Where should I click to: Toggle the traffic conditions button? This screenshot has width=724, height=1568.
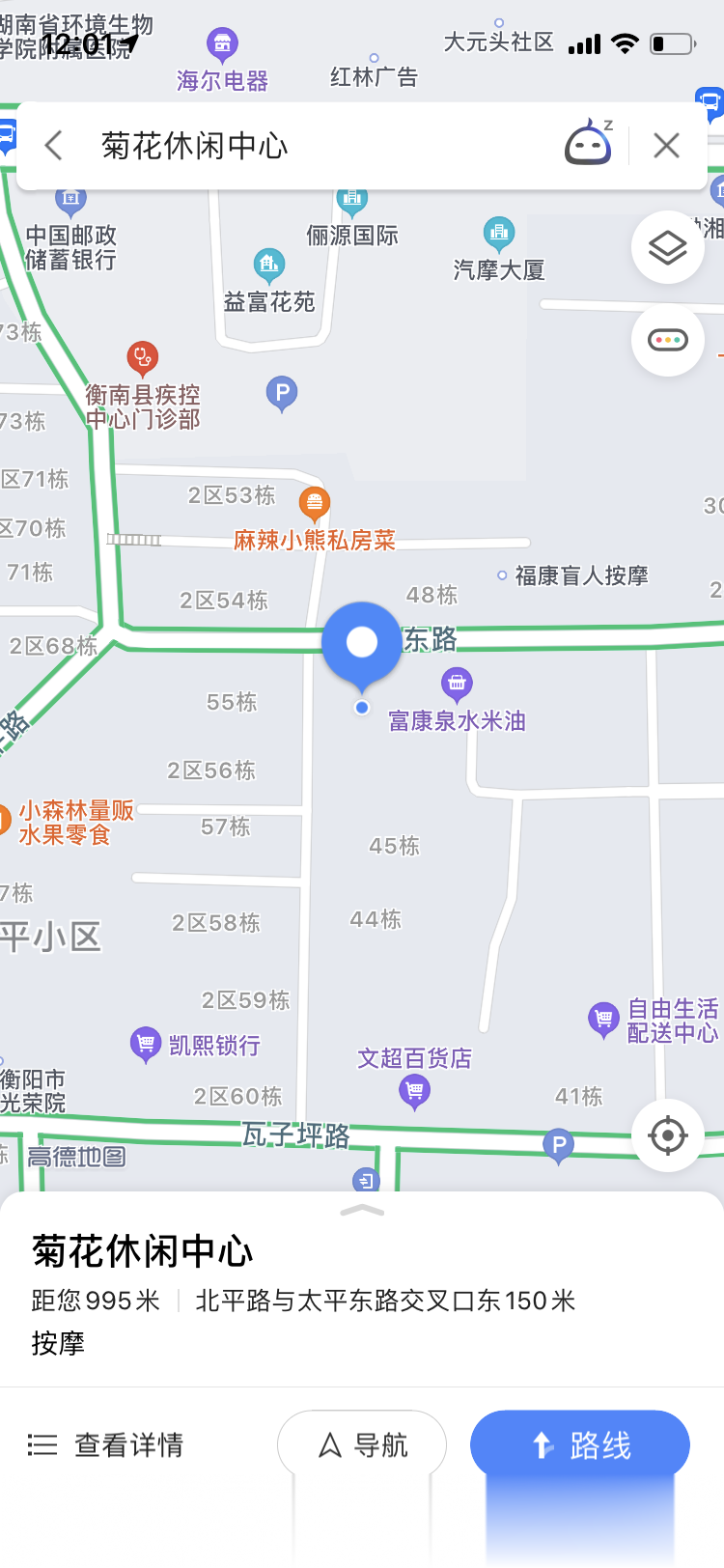667,339
